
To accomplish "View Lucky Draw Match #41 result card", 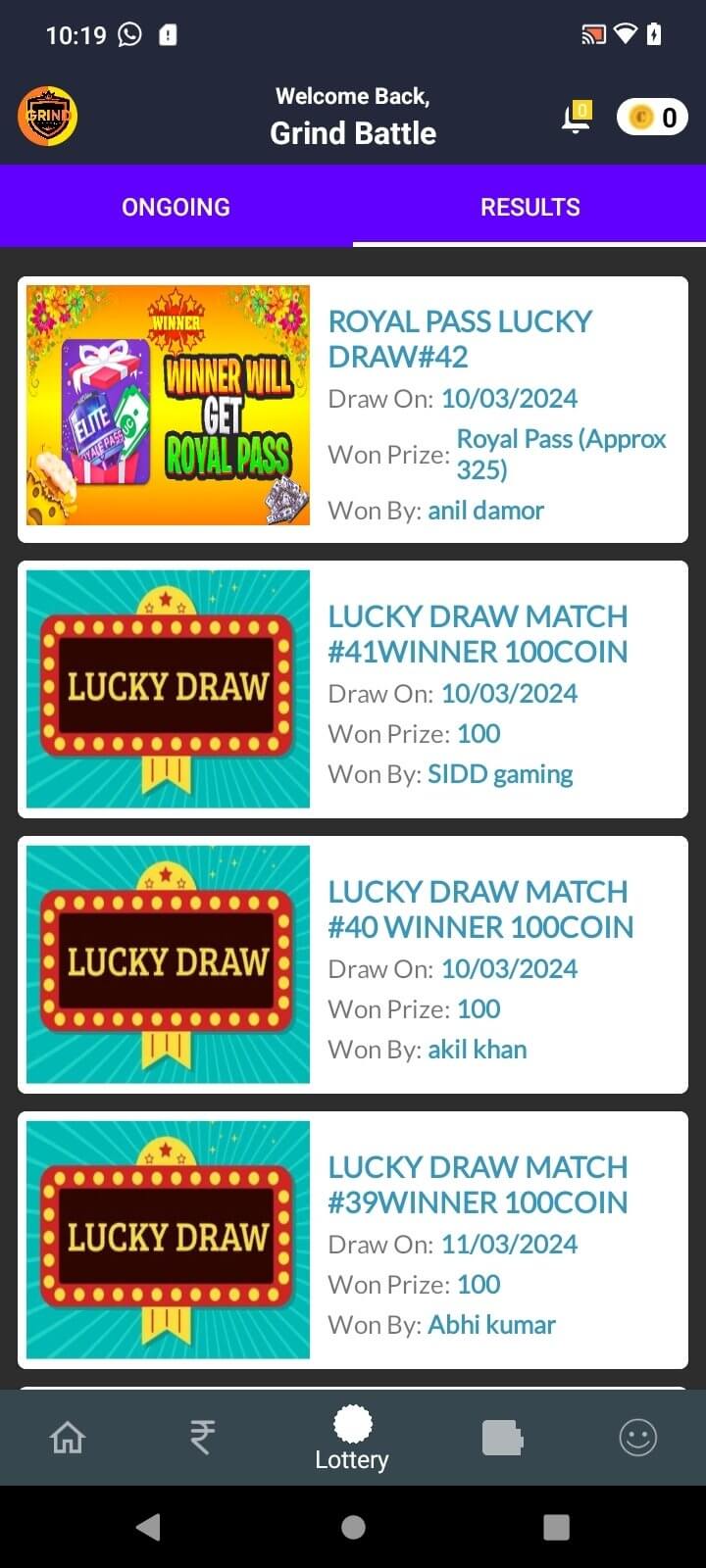I will click(353, 689).
